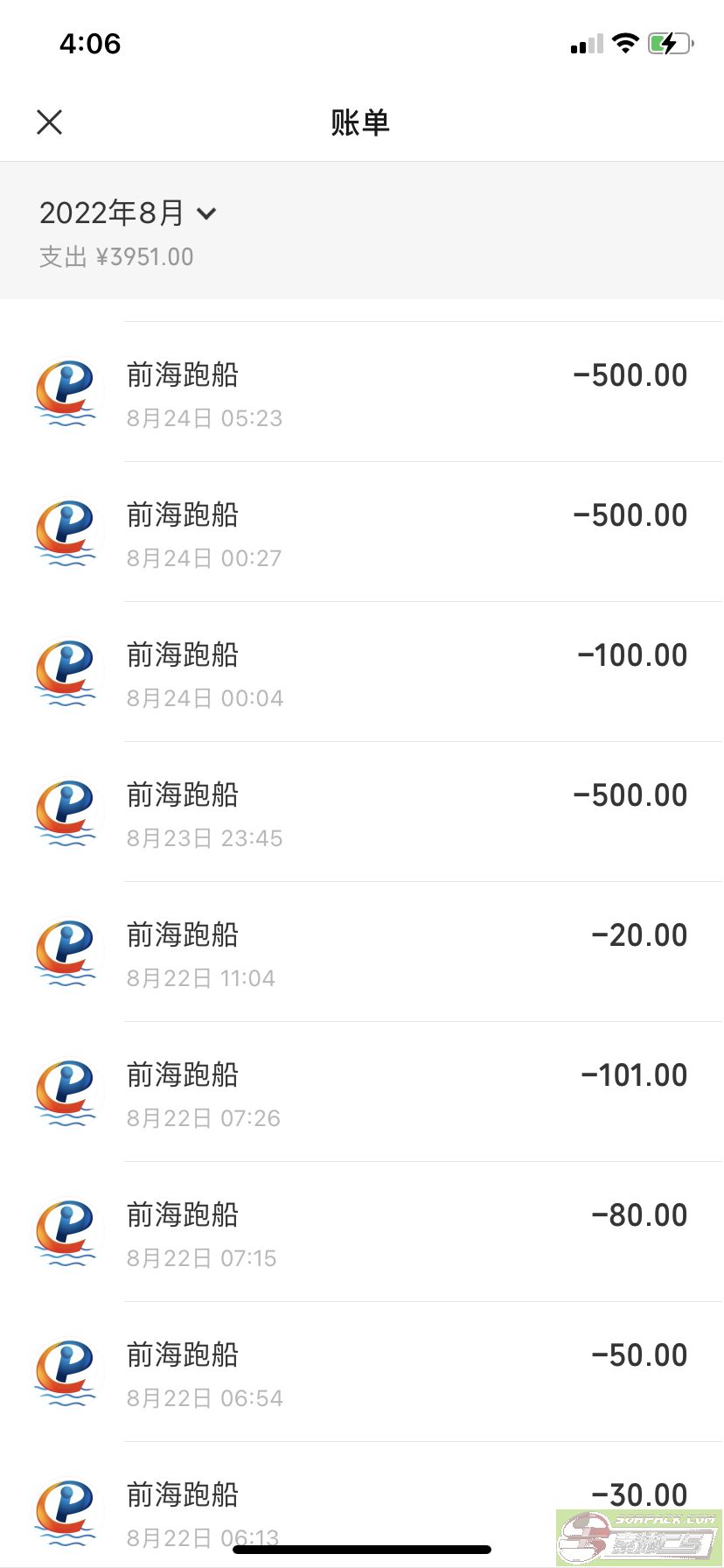Select the -80.00 payment at 07:15
This screenshot has height=1568, width=724.
[x=362, y=1232]
